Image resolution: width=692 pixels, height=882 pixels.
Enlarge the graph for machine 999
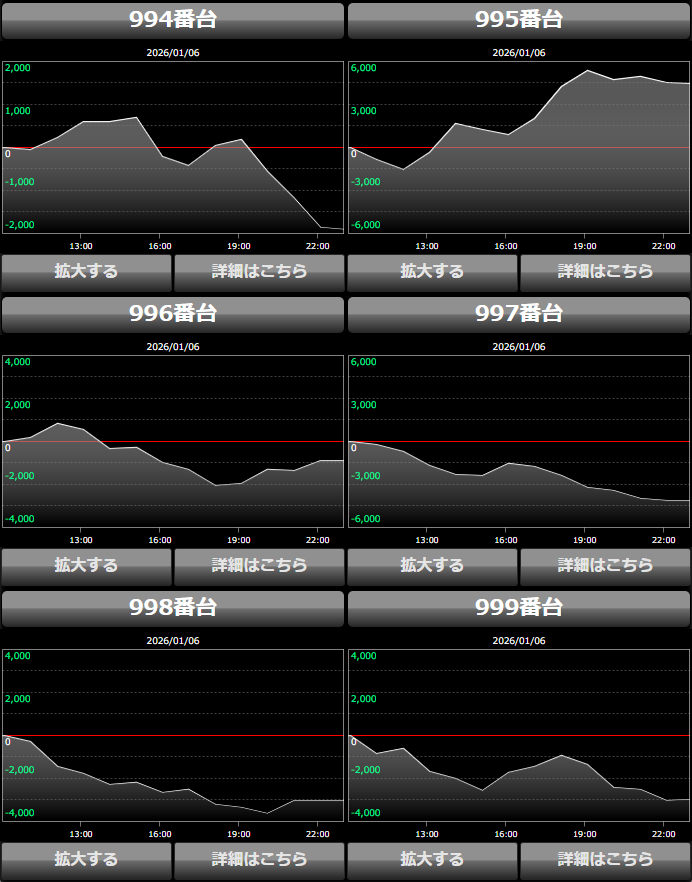click(x=432, y=859)
